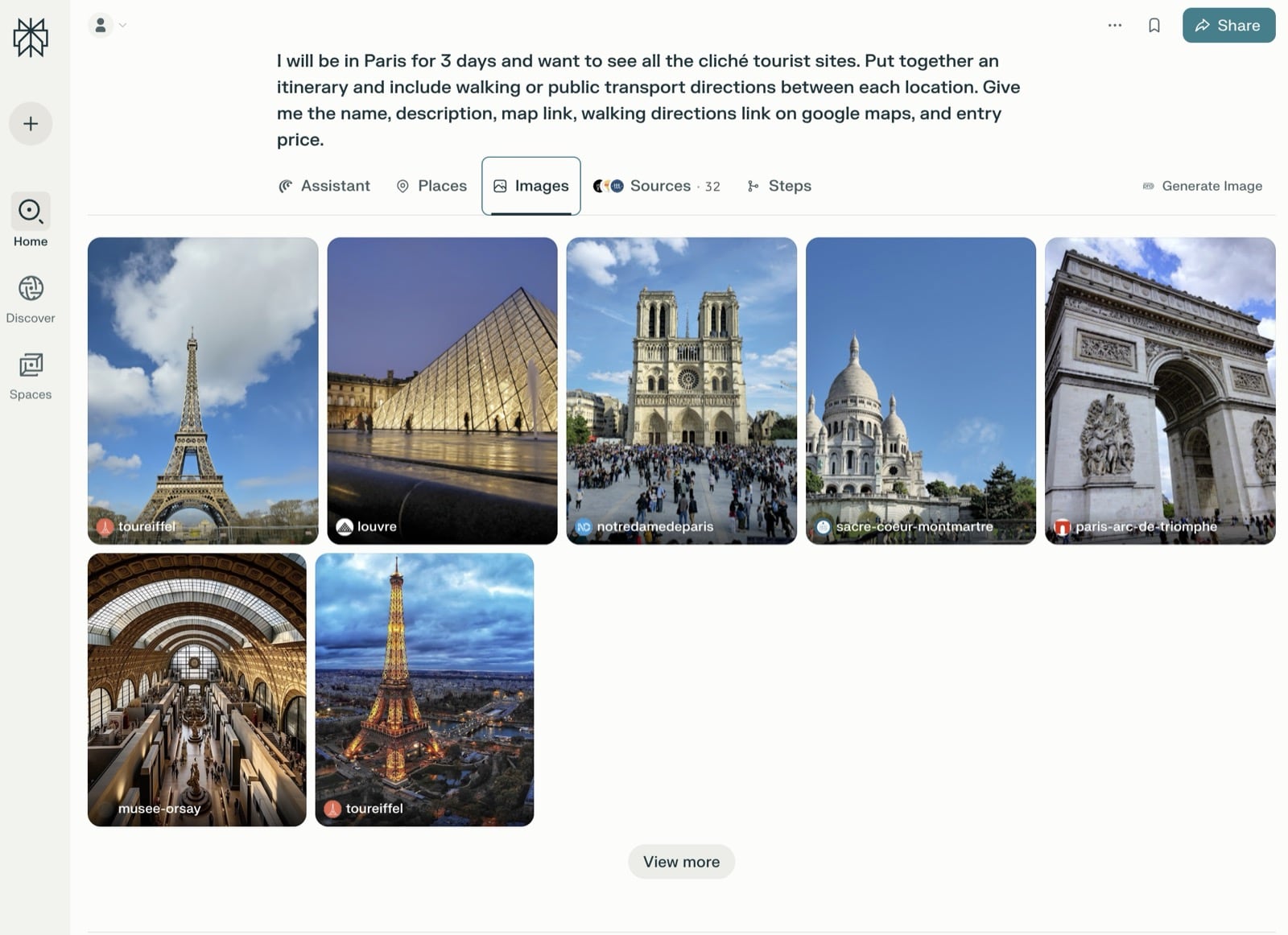Open the notredamedeparis image
Viewport: 1288px width, 935px height.
(681, 390)
